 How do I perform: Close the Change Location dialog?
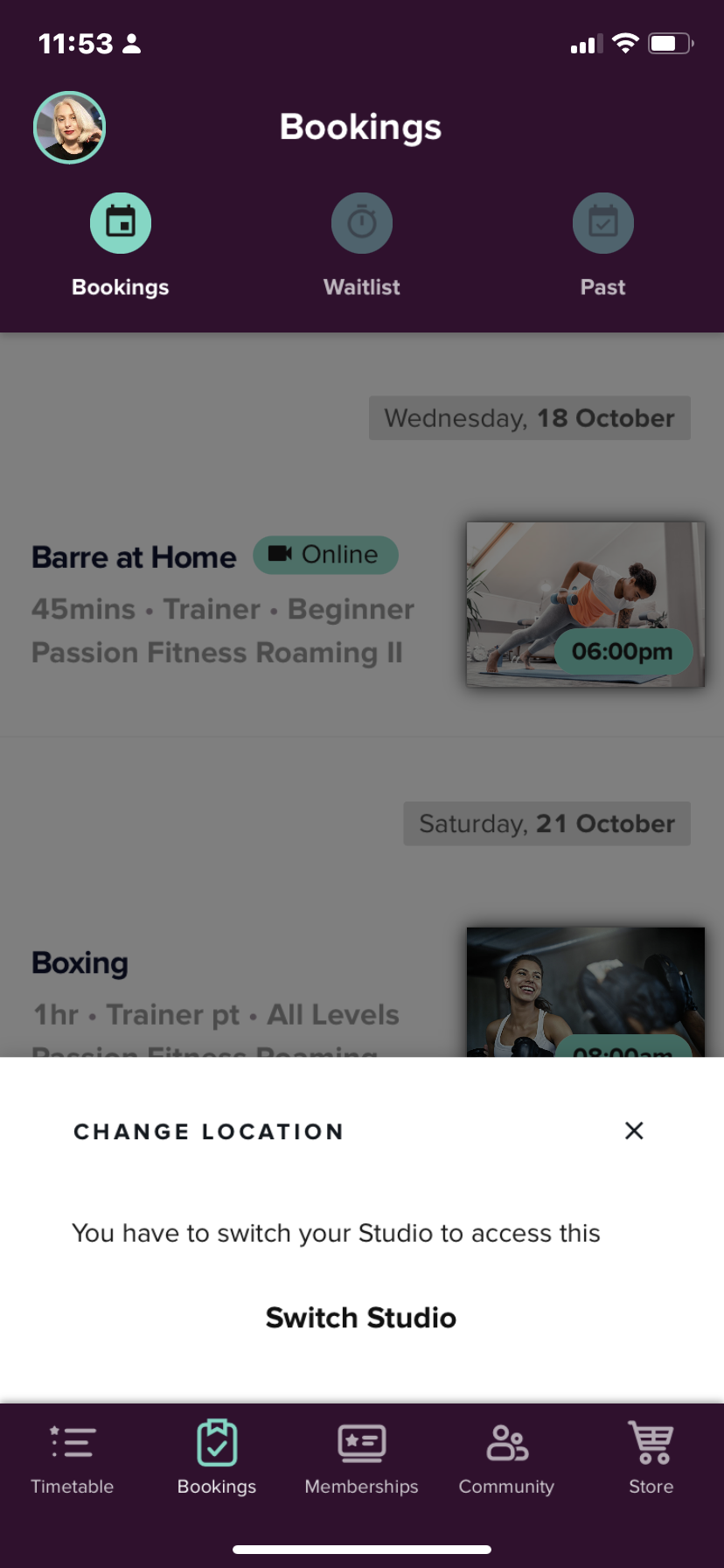point(634,1130)
